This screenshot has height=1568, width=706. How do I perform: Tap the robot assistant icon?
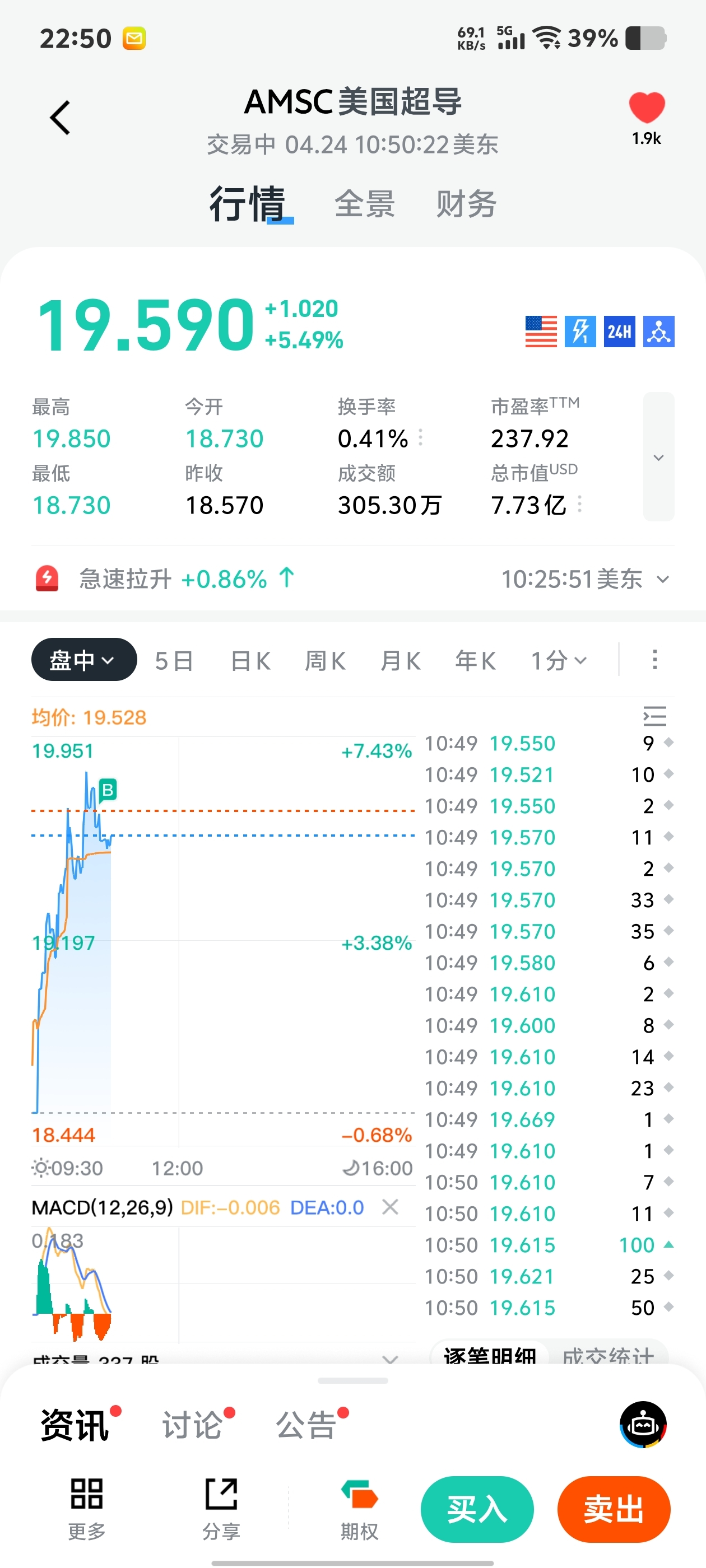click(x=643, y=1425)
